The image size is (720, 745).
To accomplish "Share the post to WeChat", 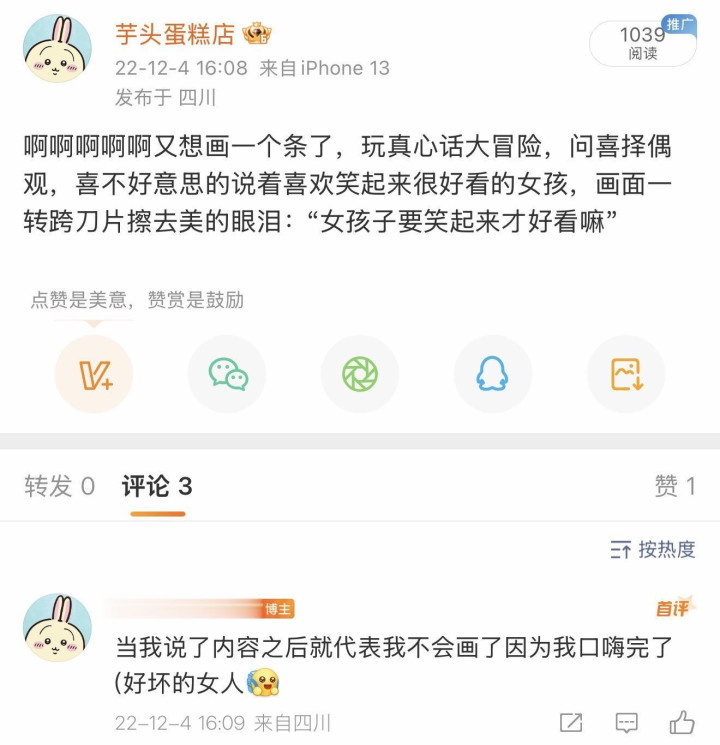I will [227, 374].
